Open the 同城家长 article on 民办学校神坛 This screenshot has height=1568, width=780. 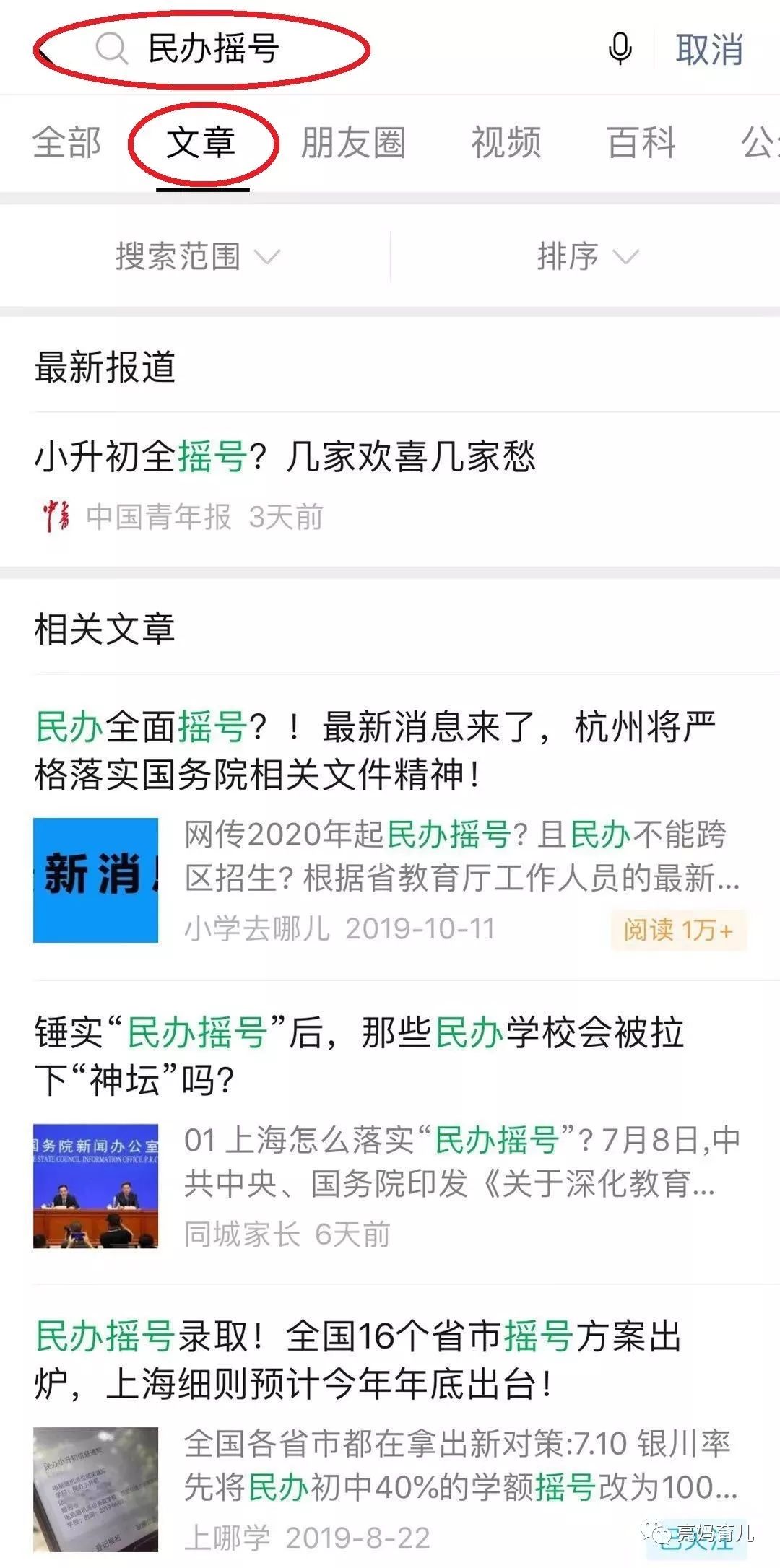(x=359, y=1056)
